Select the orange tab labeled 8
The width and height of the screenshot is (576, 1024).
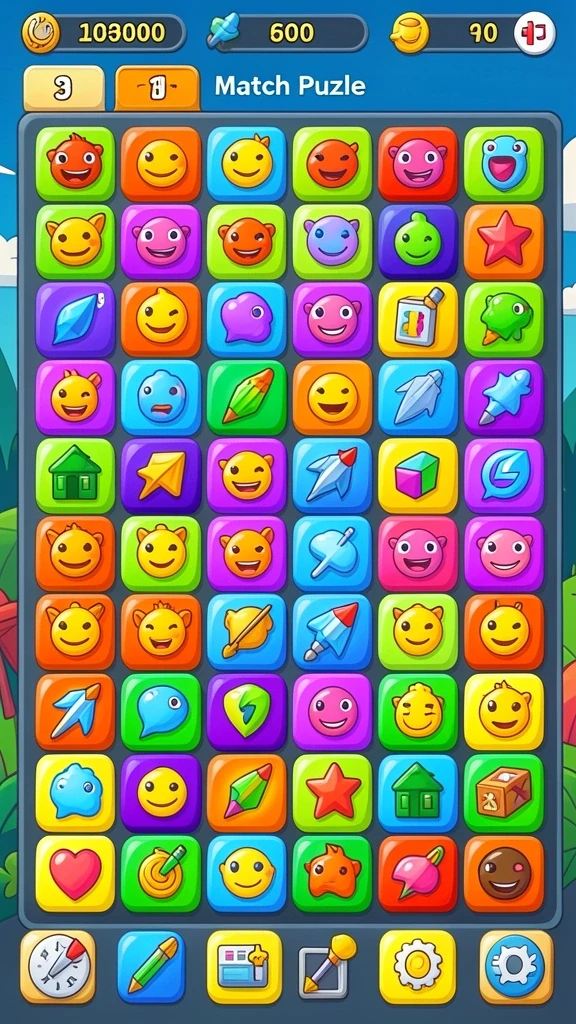pyautogui.click(x=157, y=88)
